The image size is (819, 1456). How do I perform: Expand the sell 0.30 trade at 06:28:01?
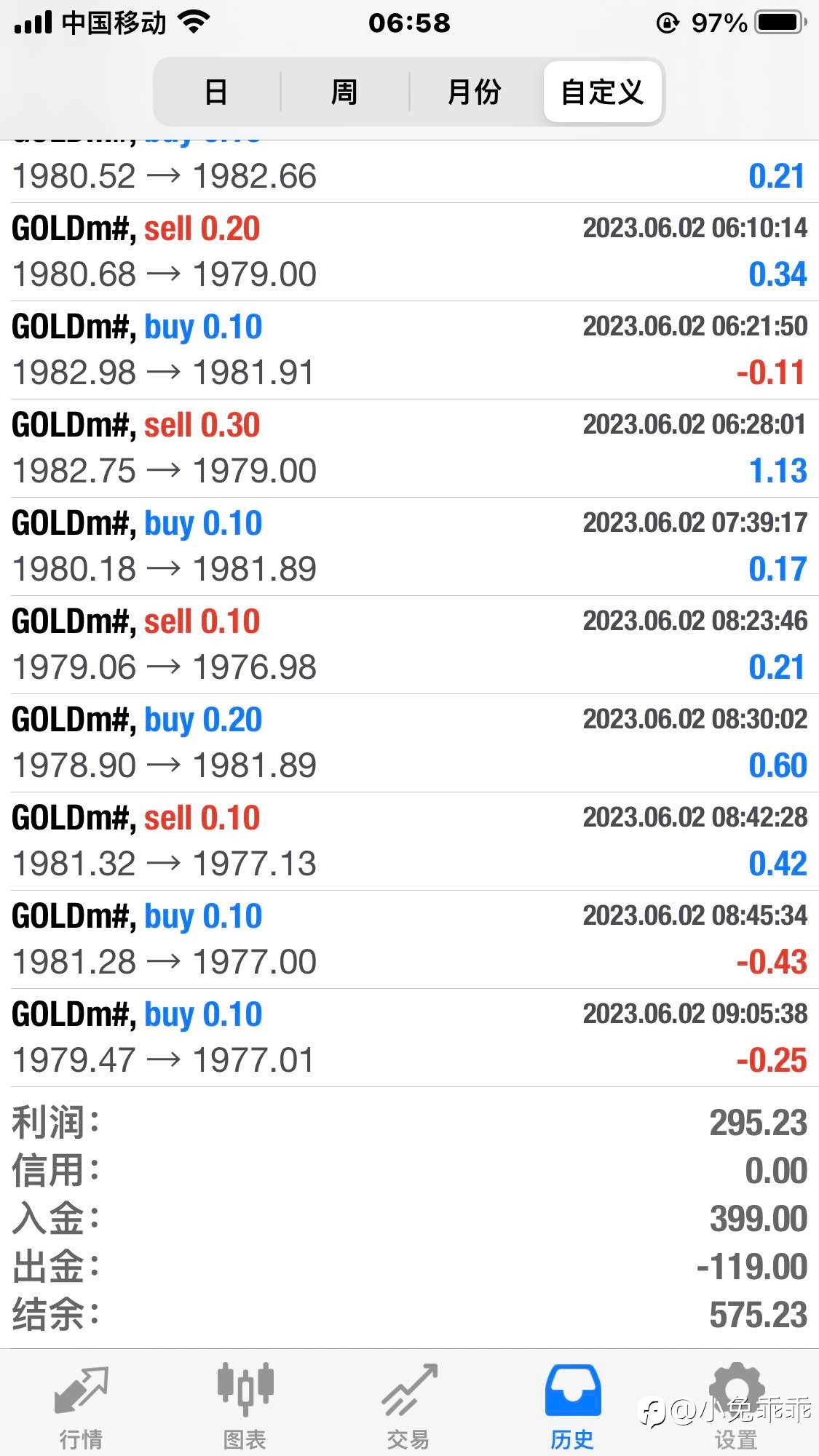[x=409, y=448]
